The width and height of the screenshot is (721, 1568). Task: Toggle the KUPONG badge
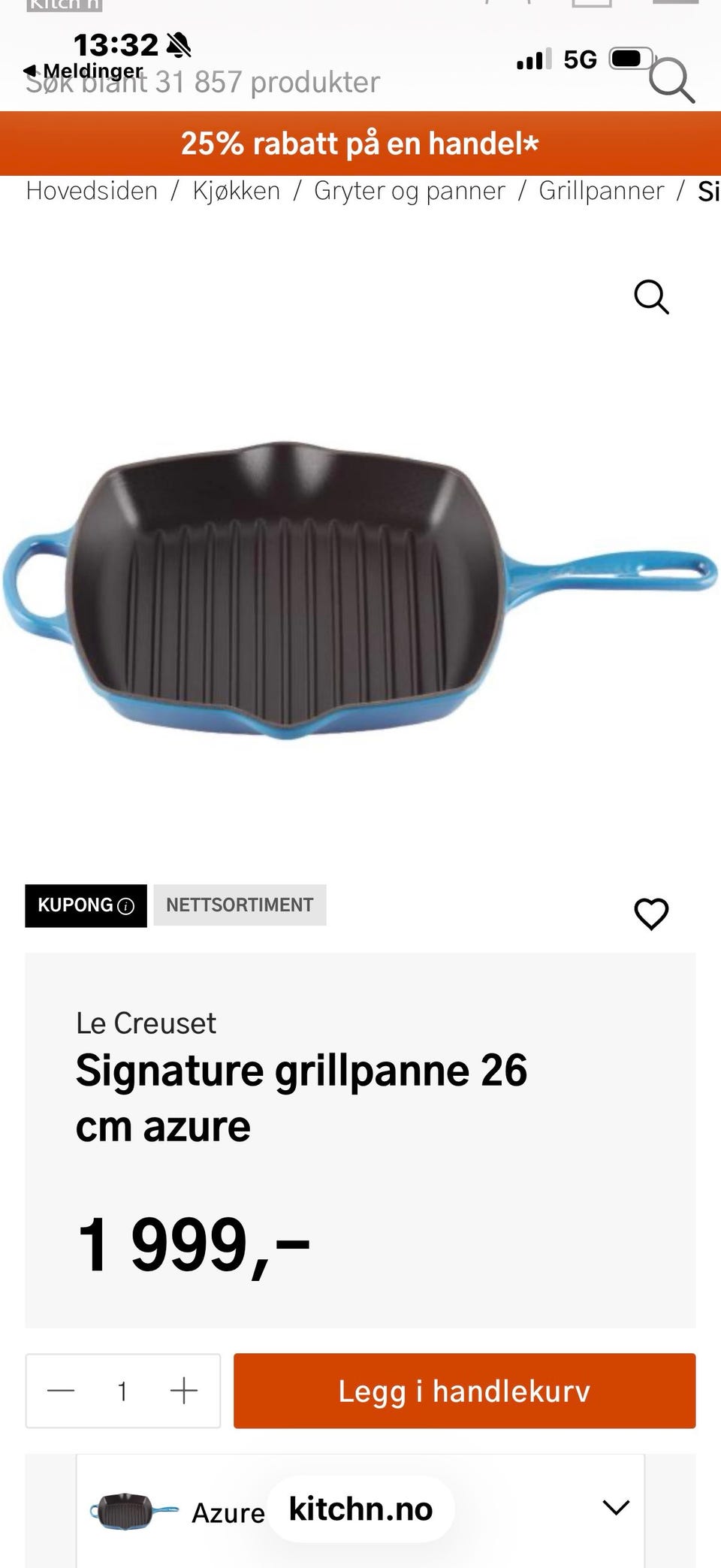(x=85, y=906)
